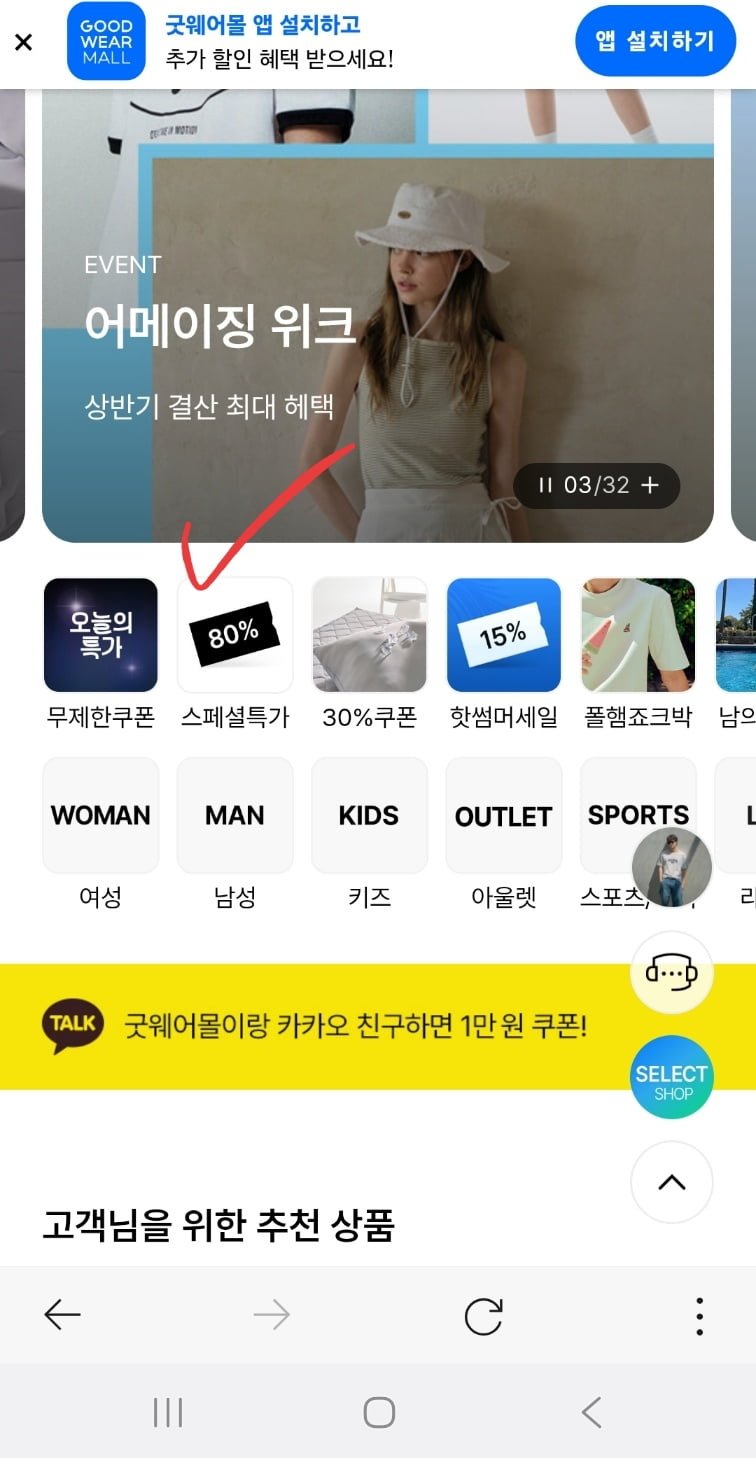Open the 폴햄죠크박 shortcut
The height and width of the screenshot is (1458, 756).
click(x=637, y=636)
